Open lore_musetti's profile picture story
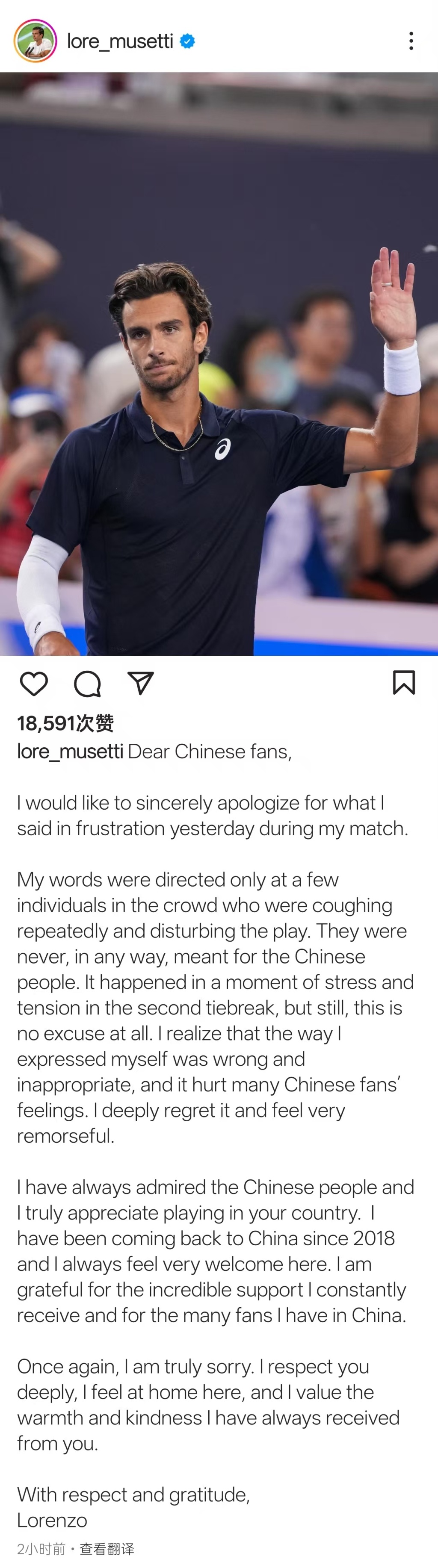The height and width of the screenshot is (1568, 438). 36,41
